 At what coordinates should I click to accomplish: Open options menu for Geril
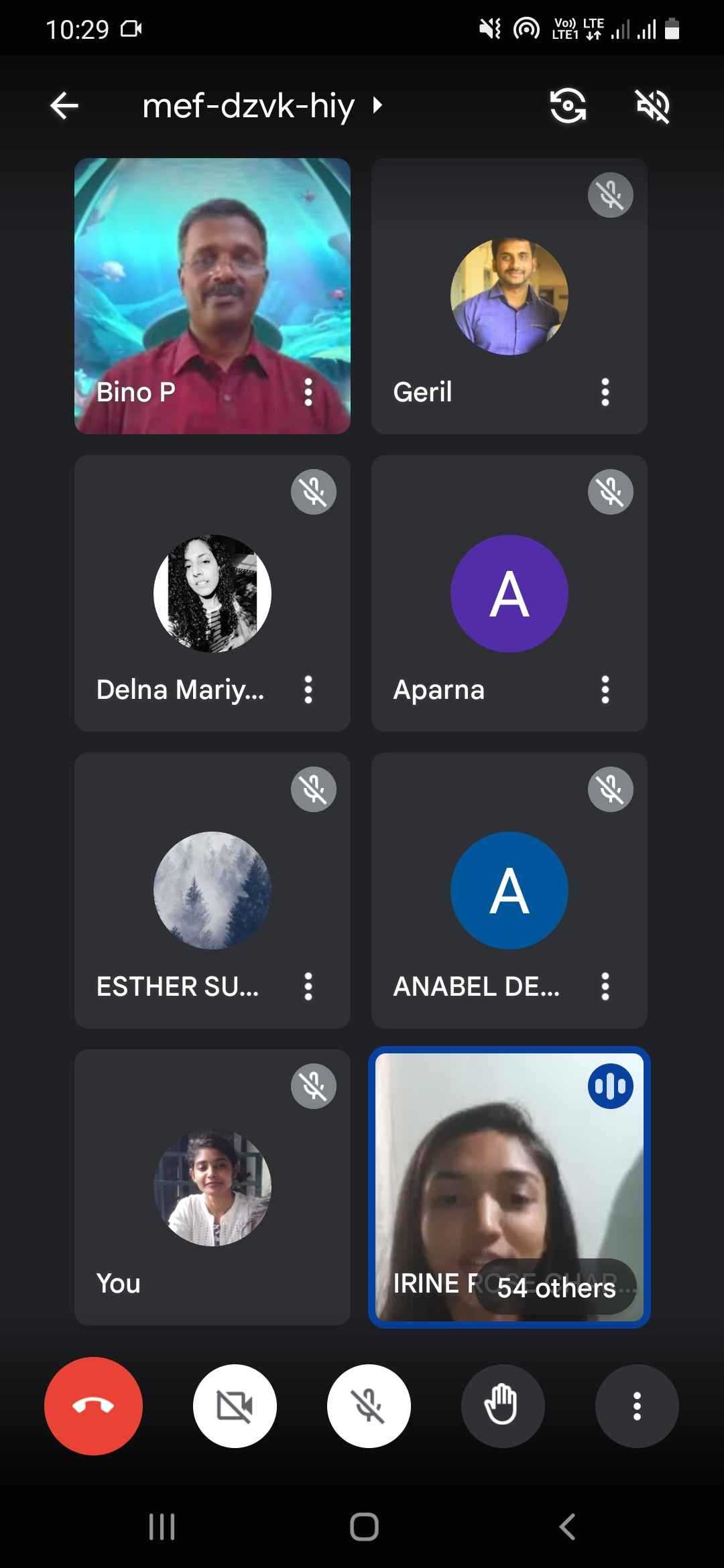click(x=605, y=392)
